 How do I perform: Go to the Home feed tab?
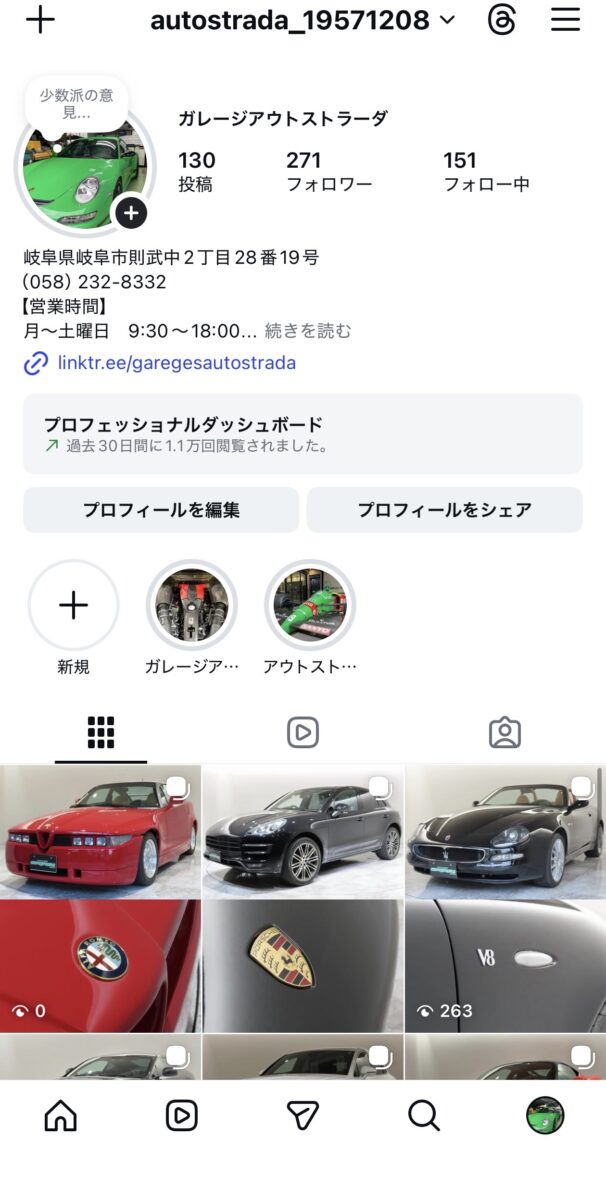61,1115
